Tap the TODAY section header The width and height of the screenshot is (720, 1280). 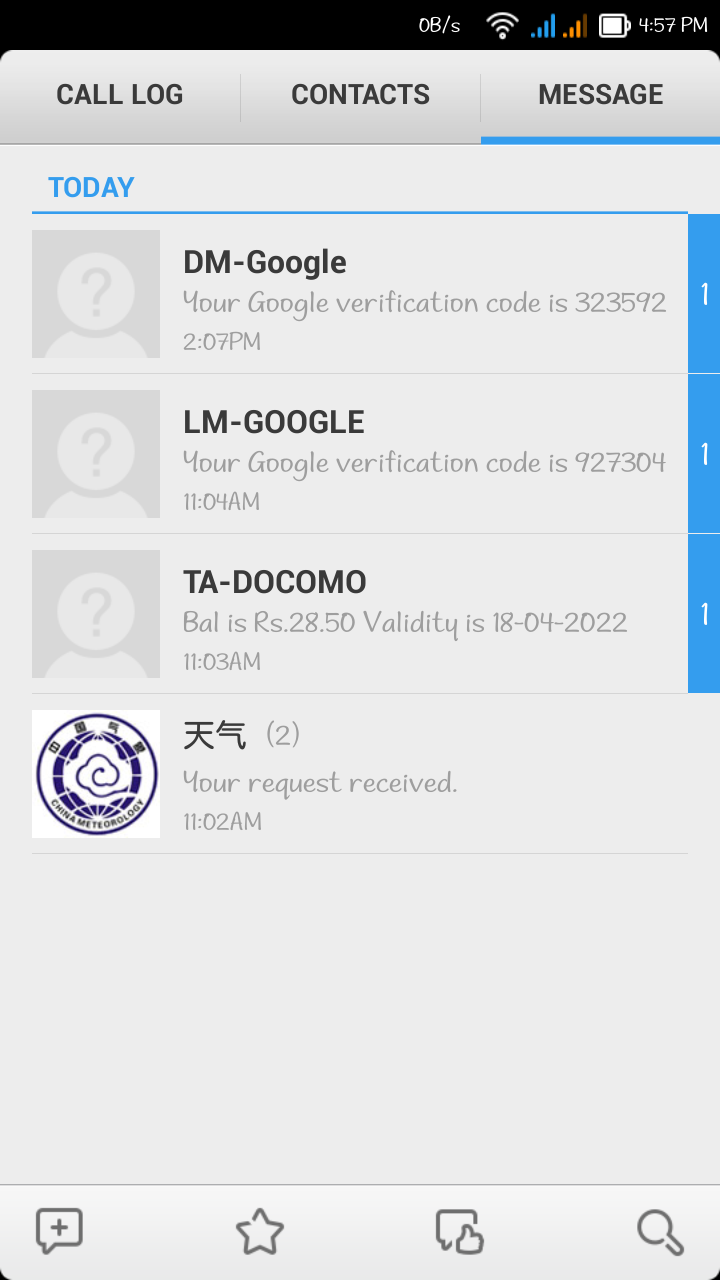click(x=90, y=187)
